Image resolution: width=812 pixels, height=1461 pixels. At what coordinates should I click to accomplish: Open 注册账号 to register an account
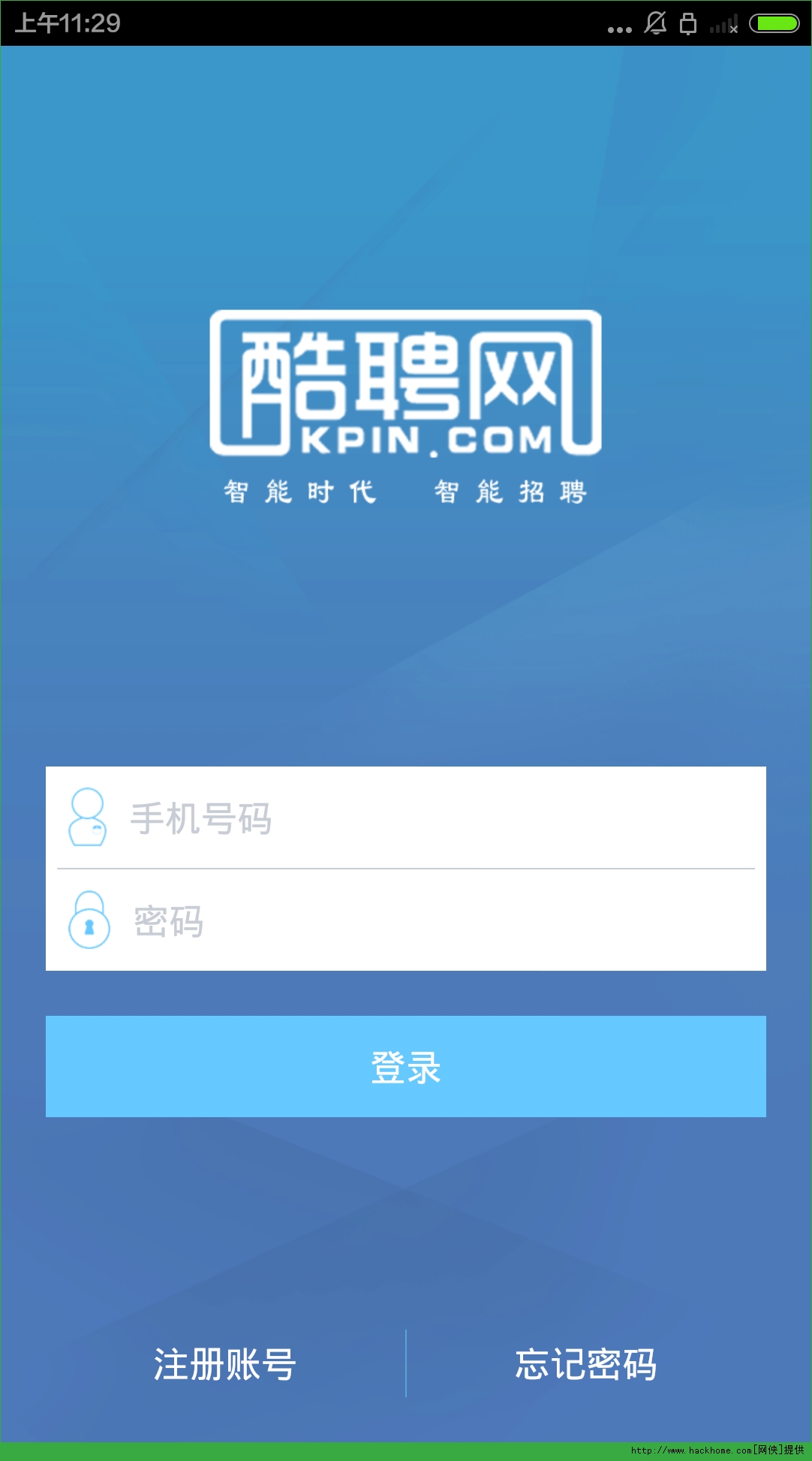pyautogui.click(x=224, y=1364)
